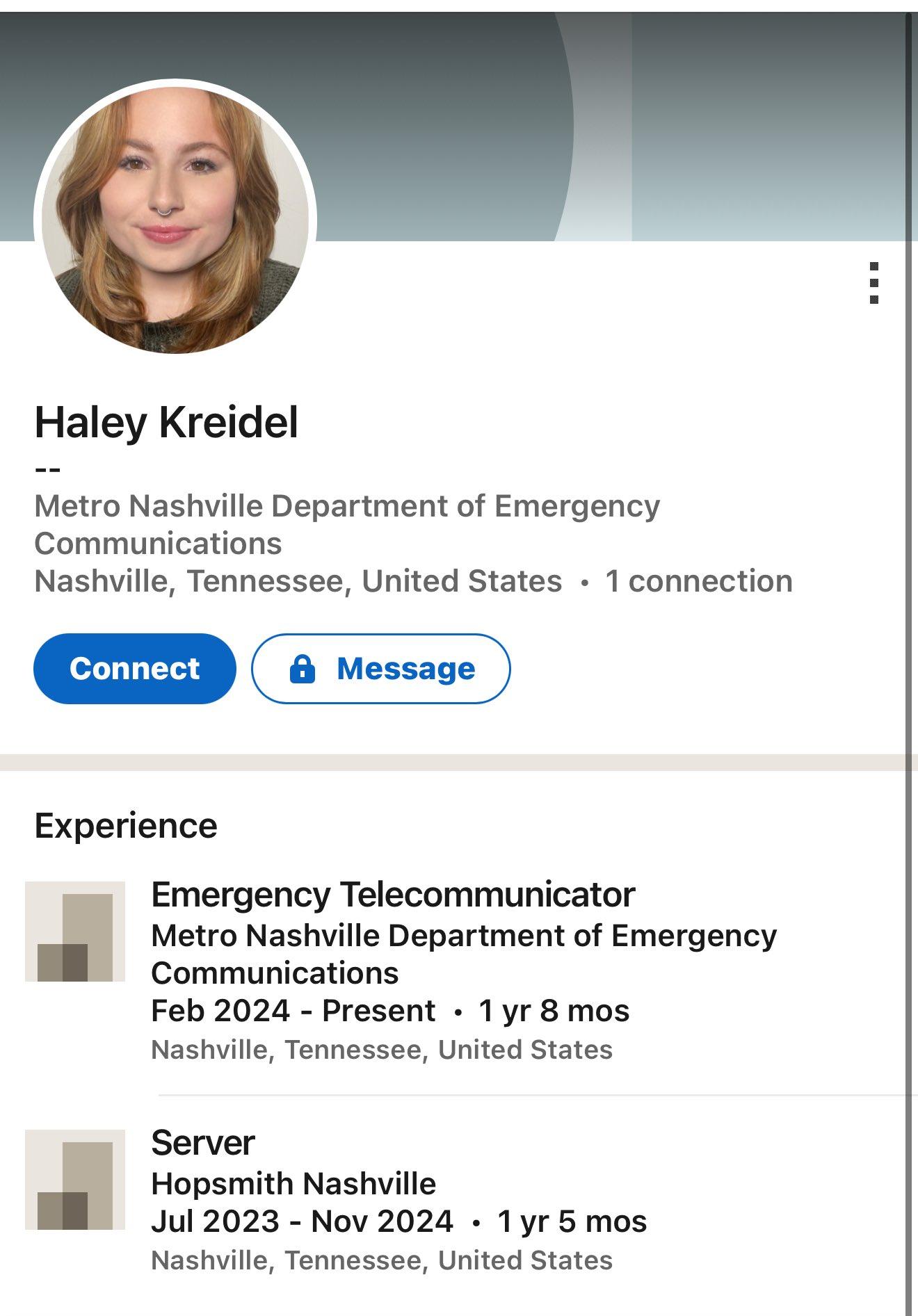Open the three-dot overflow menu

coord(873,283)
